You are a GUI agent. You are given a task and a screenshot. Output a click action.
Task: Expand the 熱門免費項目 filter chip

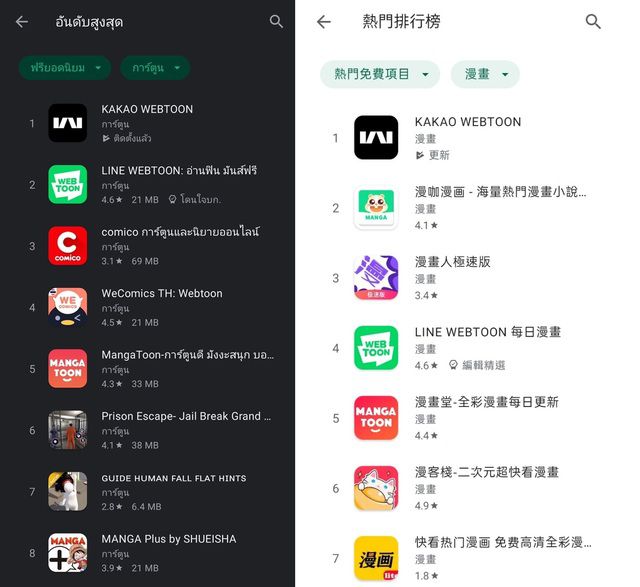coord(380,74)
